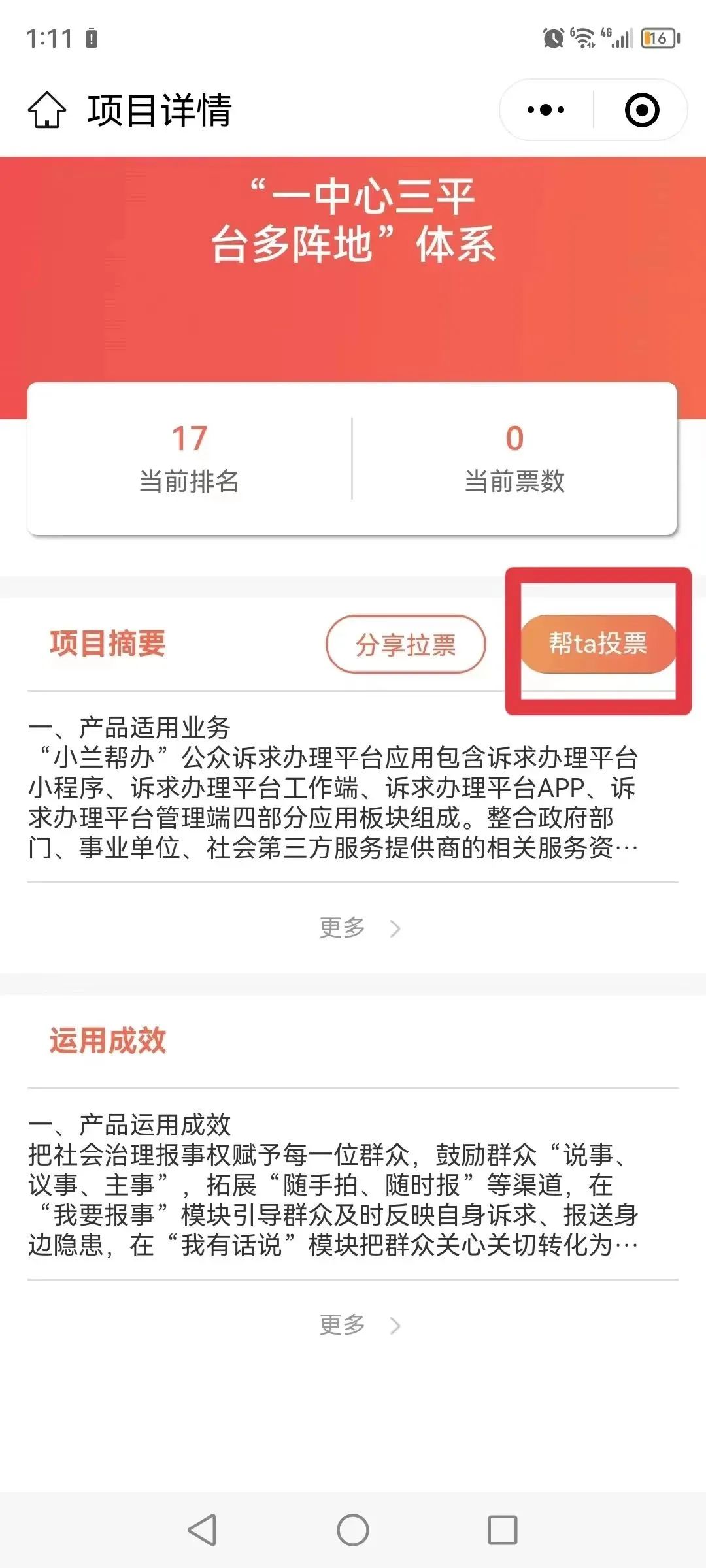706x1568 pixels.
Task: Tap the 分享拉票 share button
Action: pyautogui.click(x=406, y=644)
